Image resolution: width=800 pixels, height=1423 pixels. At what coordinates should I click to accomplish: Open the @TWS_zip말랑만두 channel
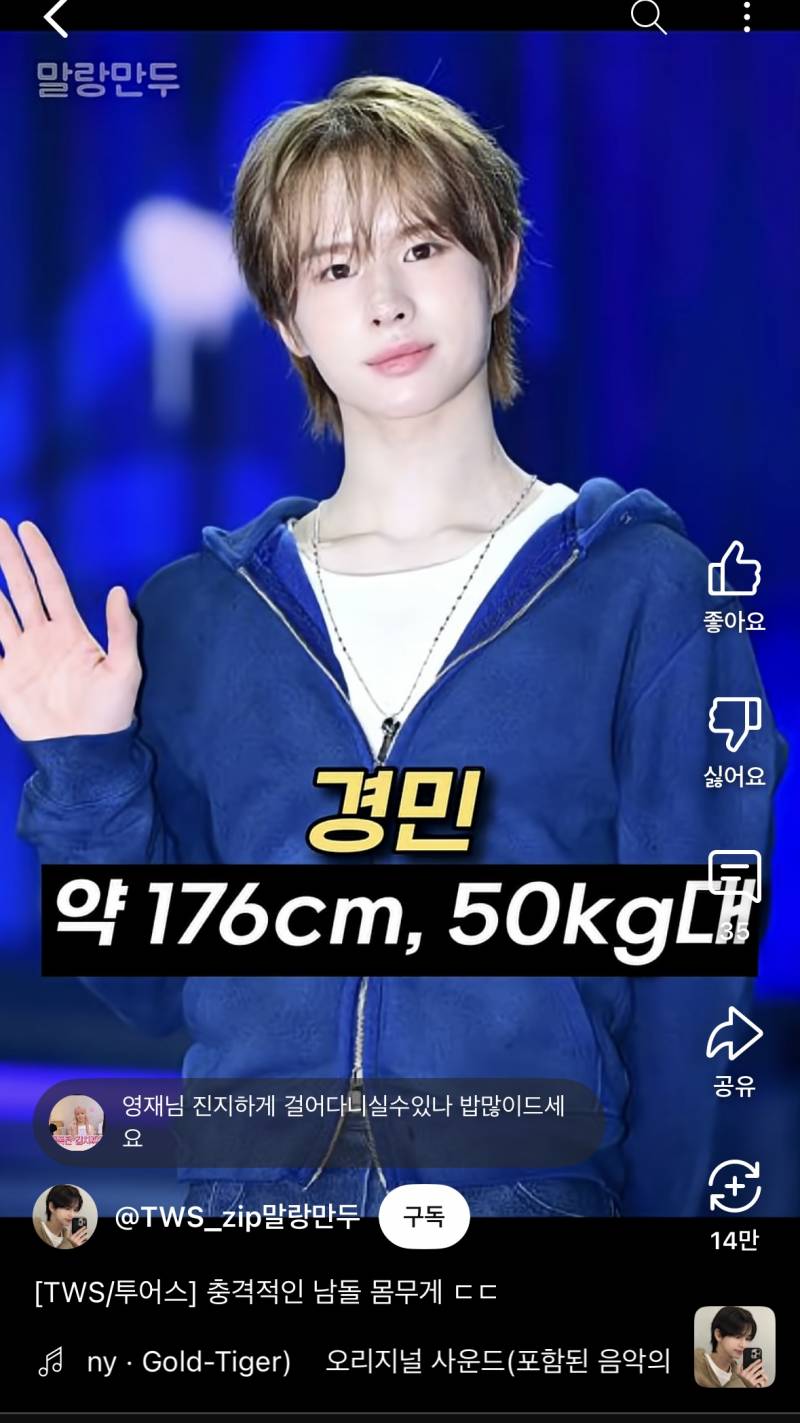(237, 1216)
